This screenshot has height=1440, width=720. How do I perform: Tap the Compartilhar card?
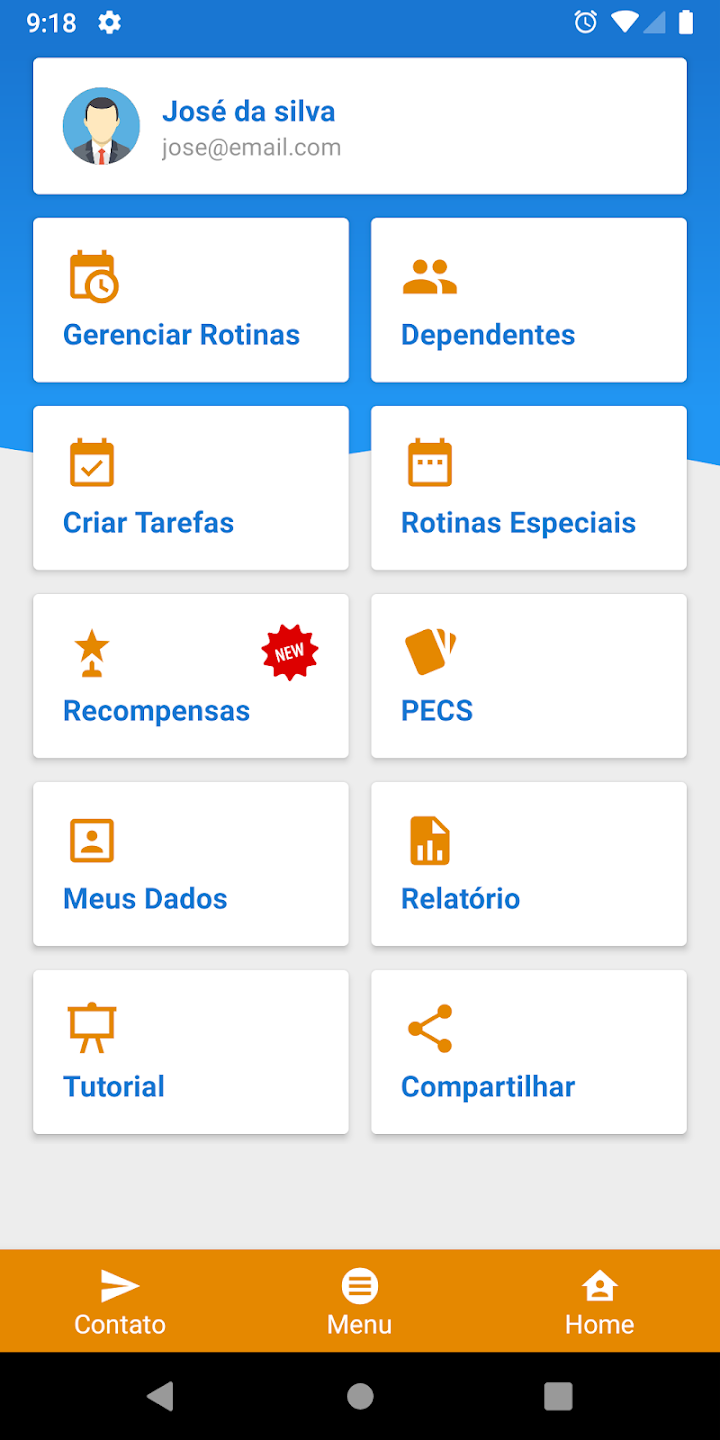tap(529, 1052)
